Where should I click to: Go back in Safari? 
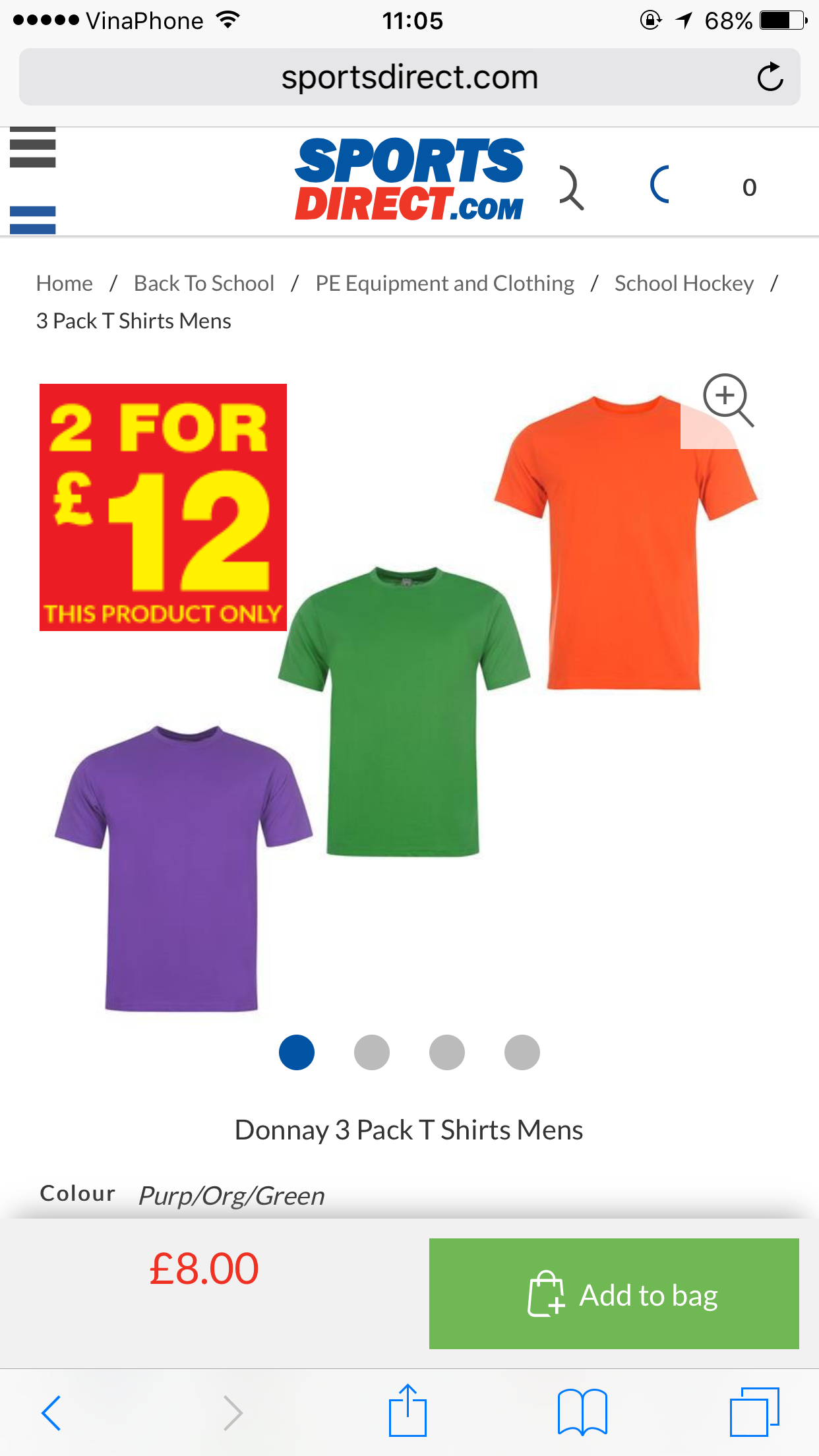click(x=51, y=1412)
